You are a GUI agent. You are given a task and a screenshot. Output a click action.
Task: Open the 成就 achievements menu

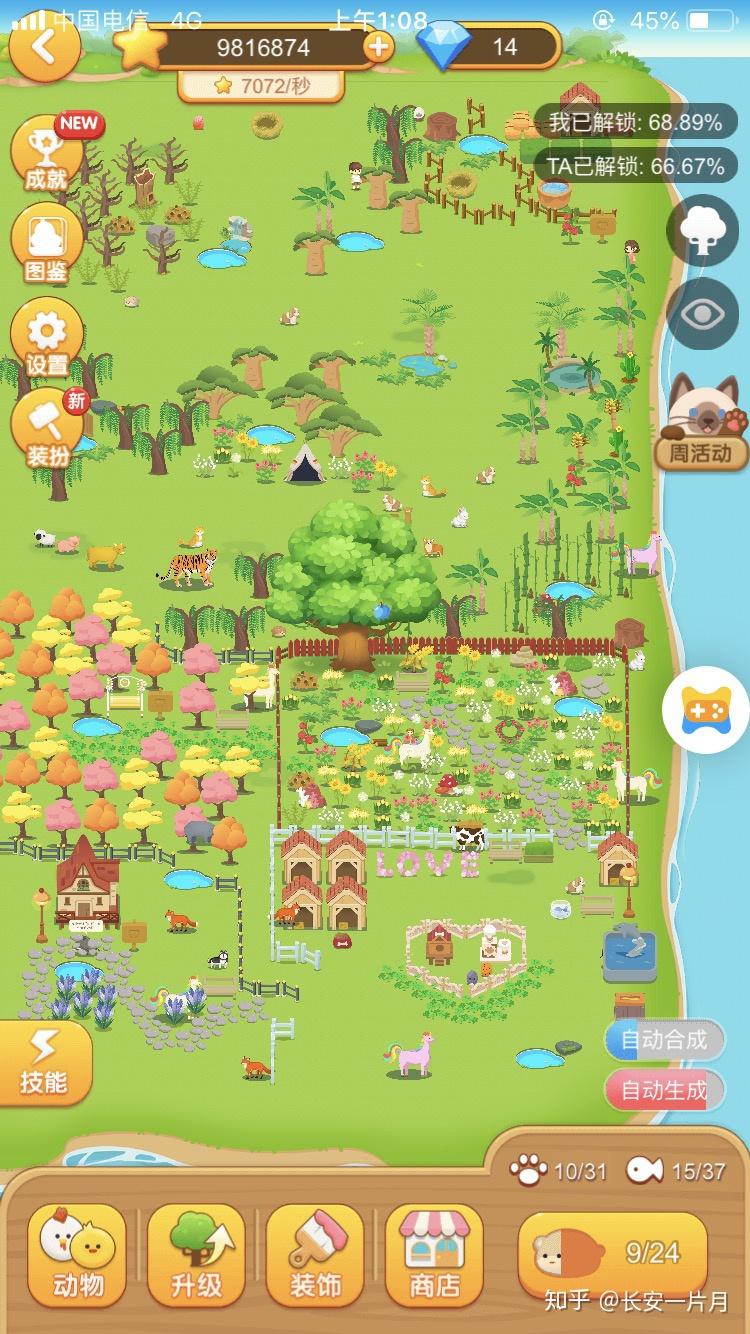(48, 155)
